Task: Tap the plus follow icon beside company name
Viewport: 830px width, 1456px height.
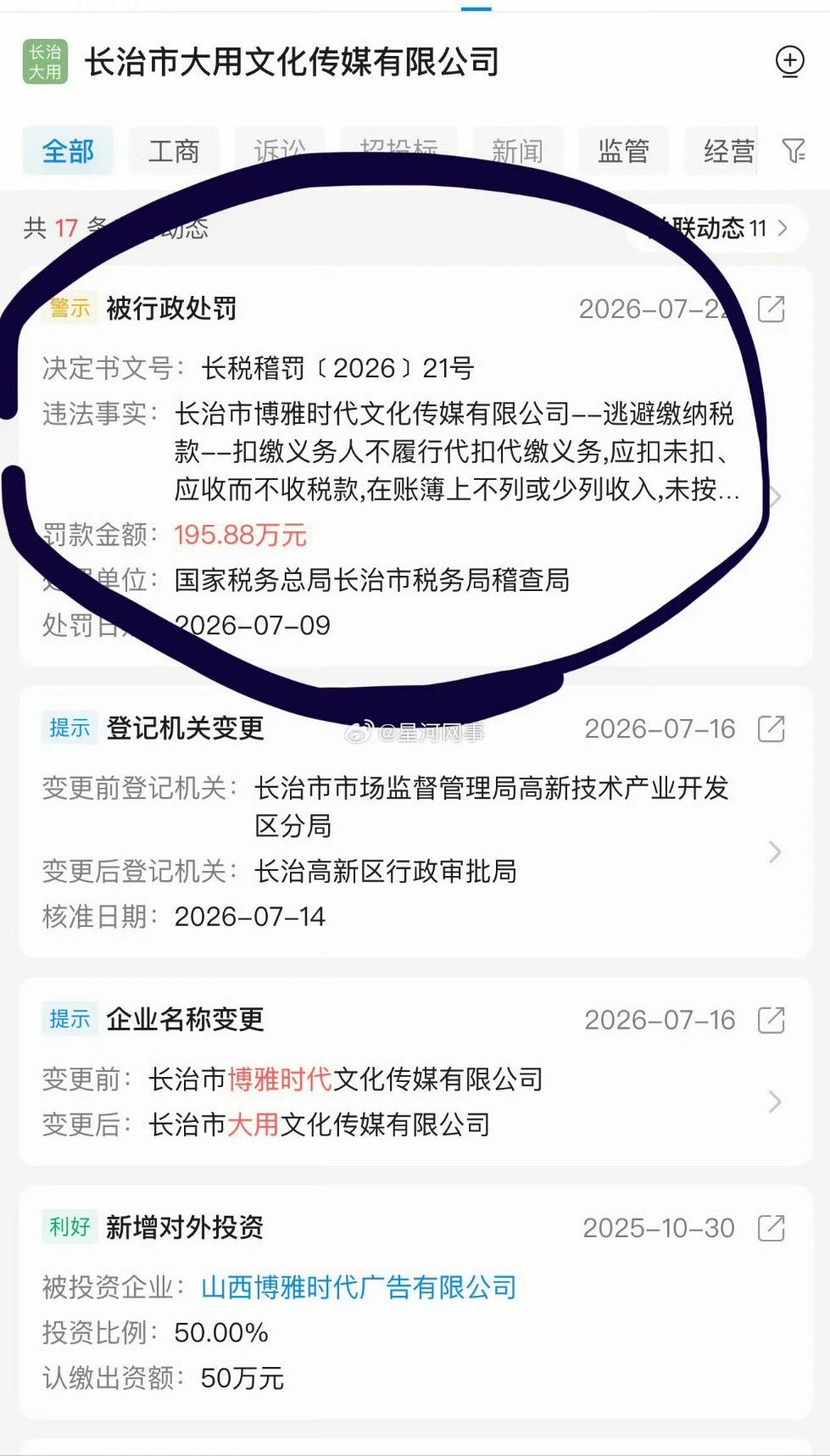Action: click(x=790, y=62)
